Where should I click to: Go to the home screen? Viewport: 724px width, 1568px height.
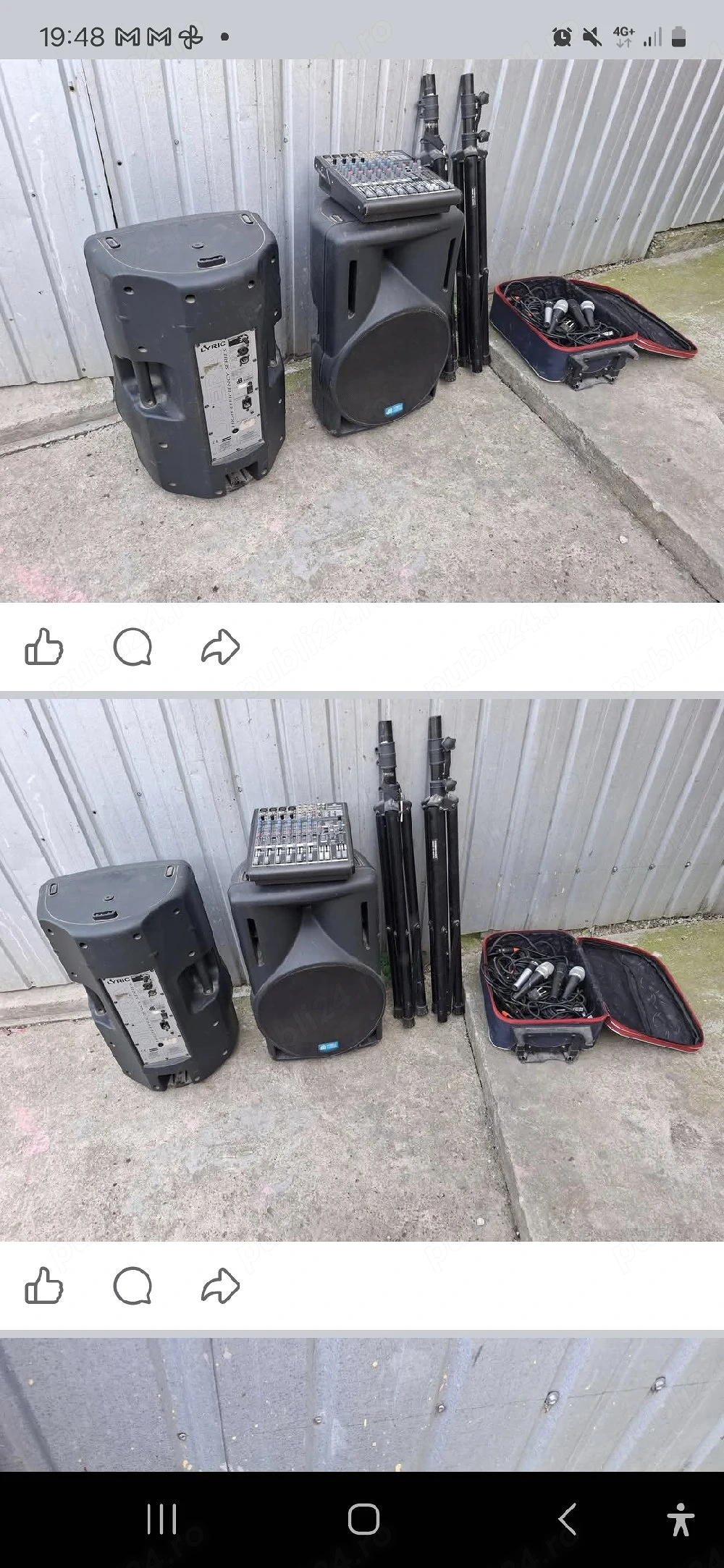click(x=363, y=1518)
